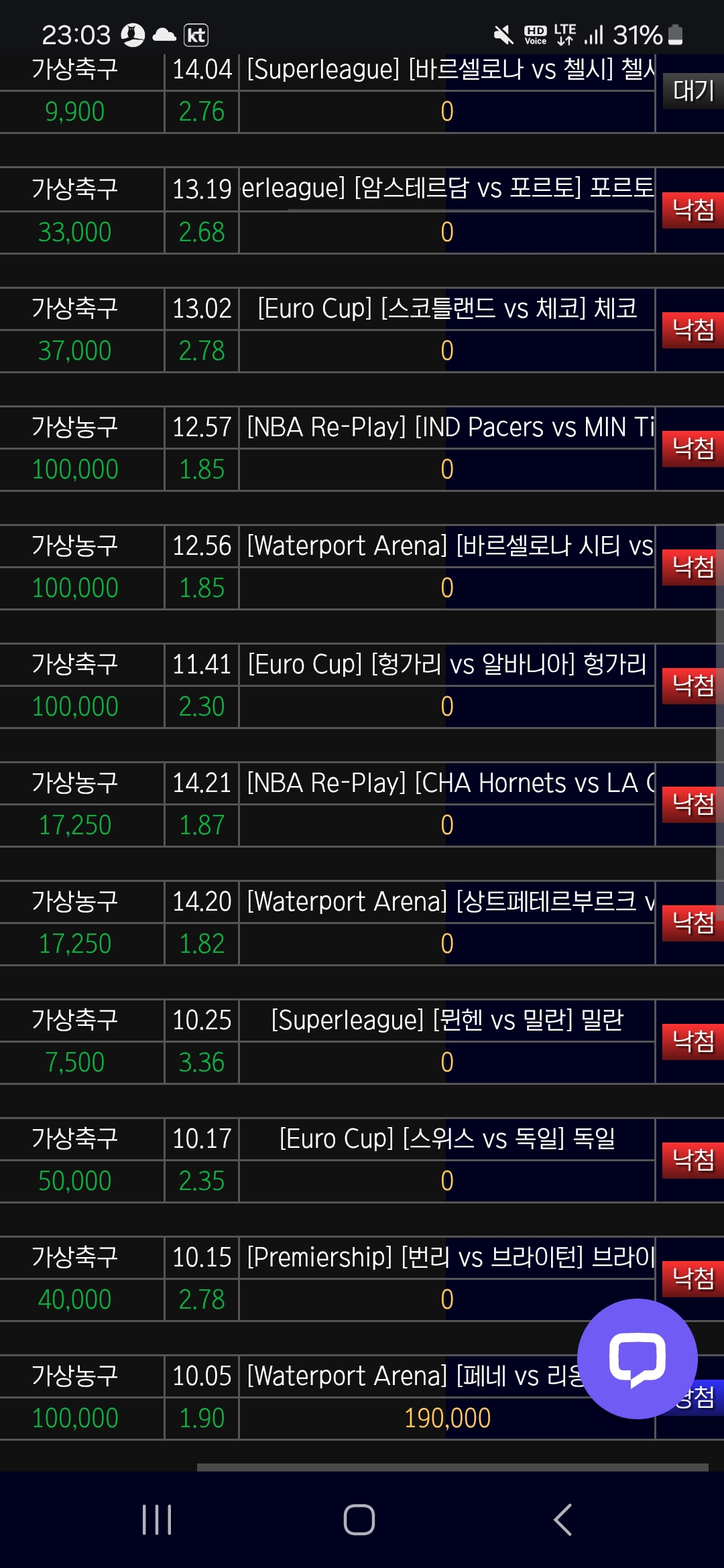Tap 낙첨 status on Munich vs Milan bet
Image resolution: width=724 pixels, height=1568 pixels.
[x=692, y=1041]
